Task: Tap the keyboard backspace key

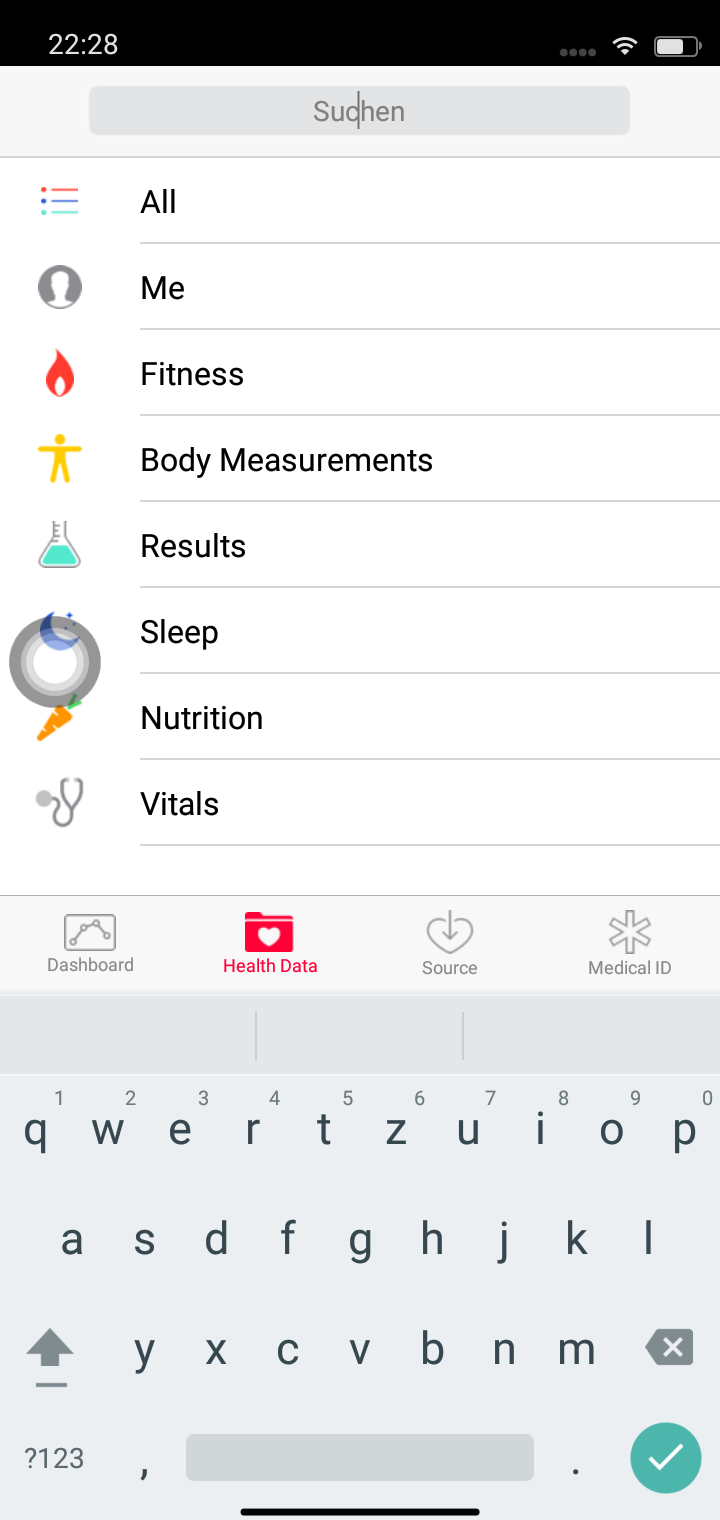Action: pyautogui.click(x=669, y=1348)
